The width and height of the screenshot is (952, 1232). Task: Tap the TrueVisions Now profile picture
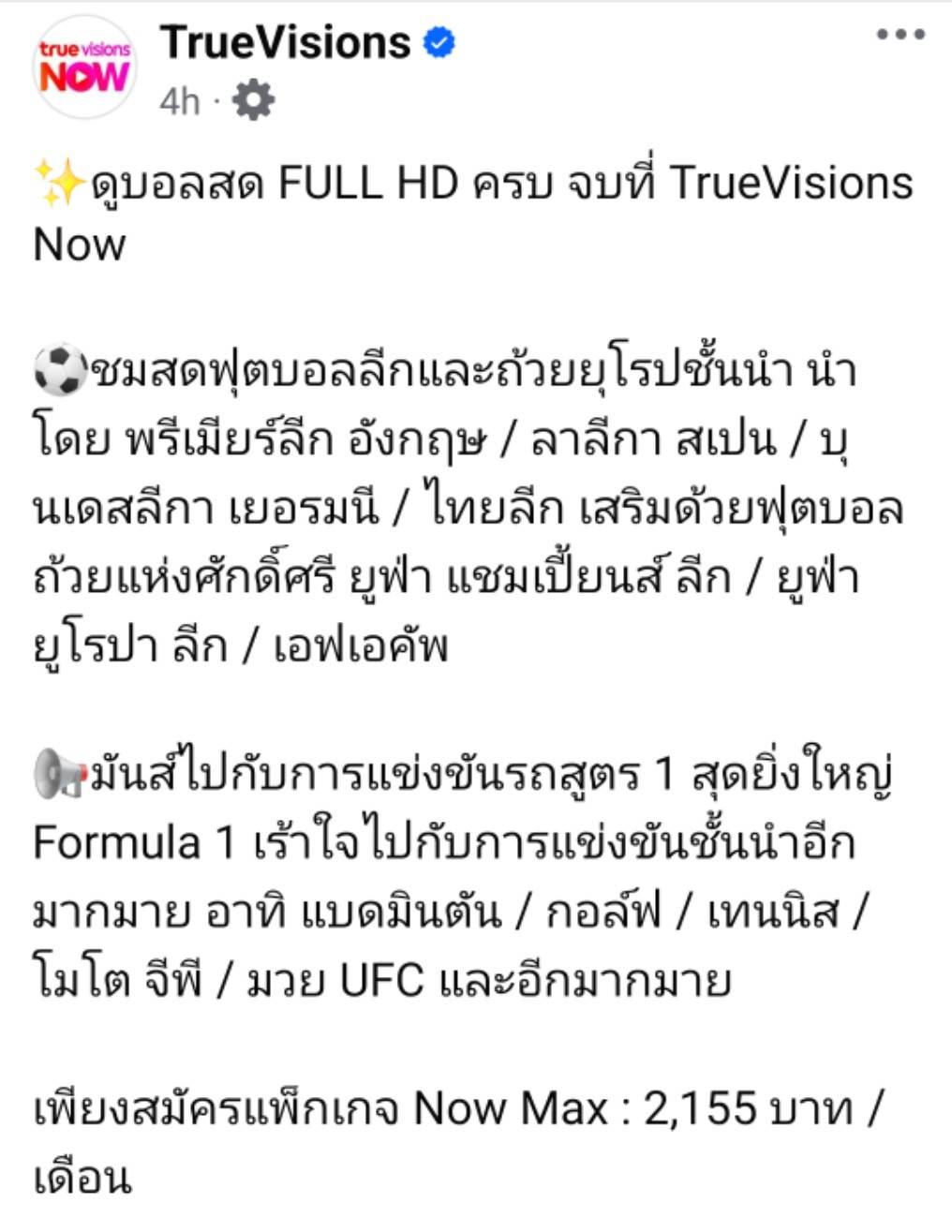coord(84,67)
